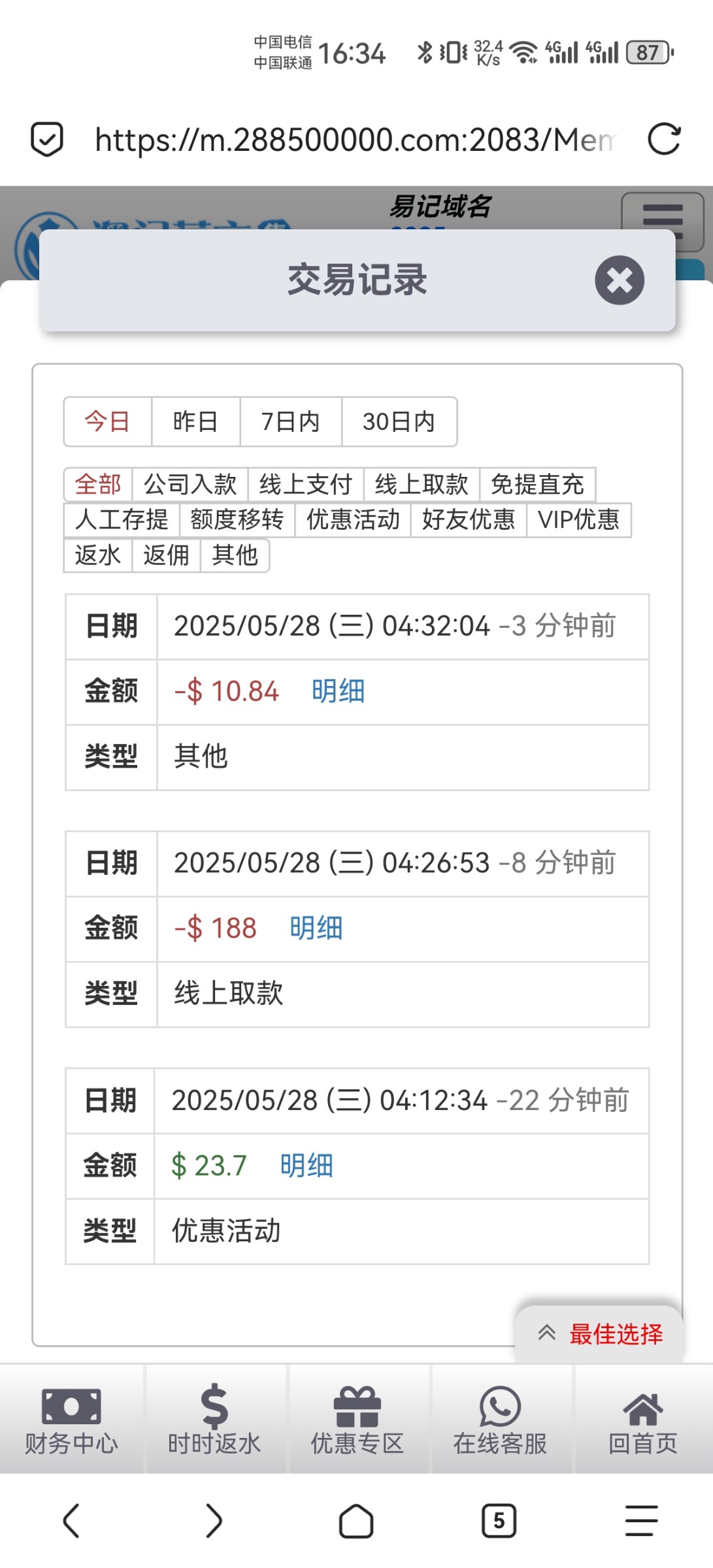Close the 交易记录 dialog

pyautogui.click(x=619, y=280)
